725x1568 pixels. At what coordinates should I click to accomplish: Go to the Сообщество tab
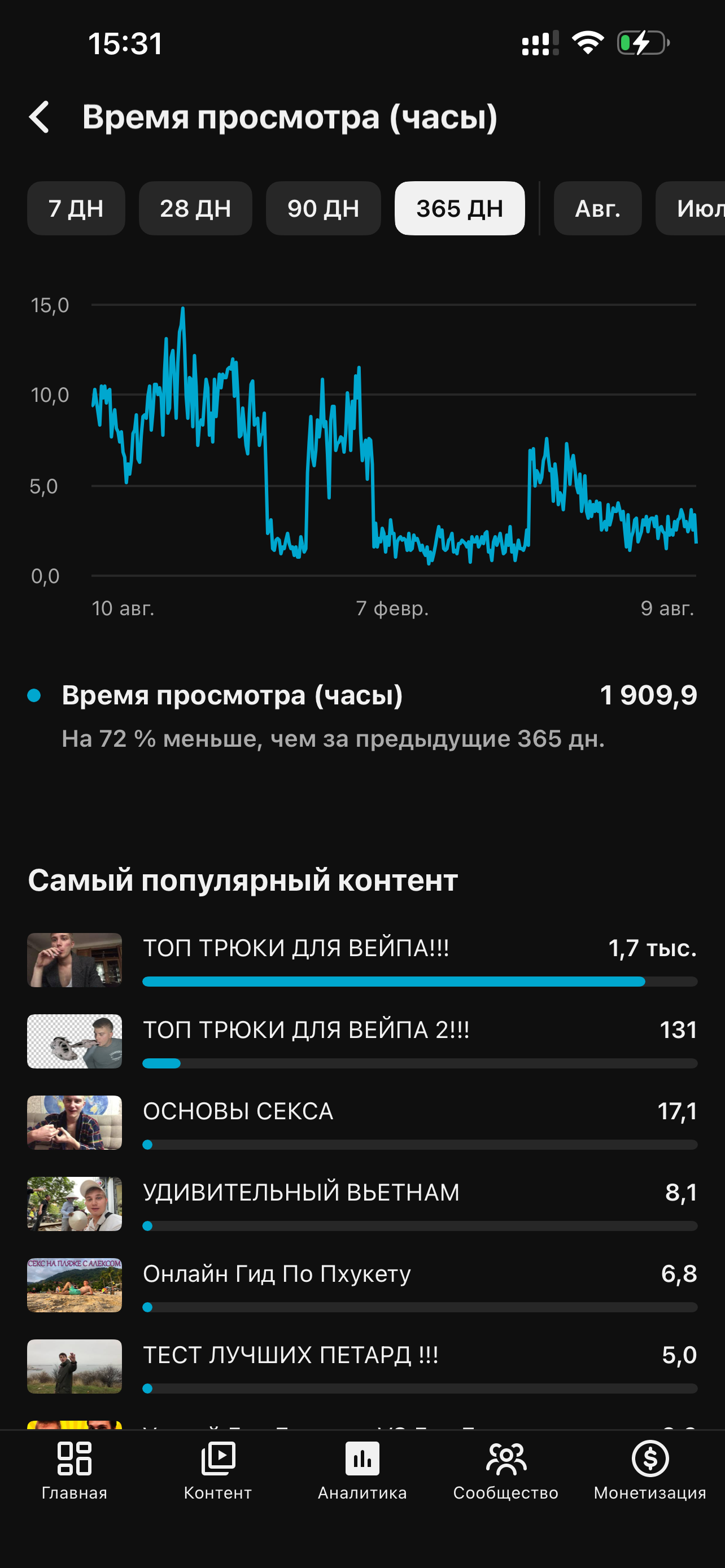(506, 1470)
